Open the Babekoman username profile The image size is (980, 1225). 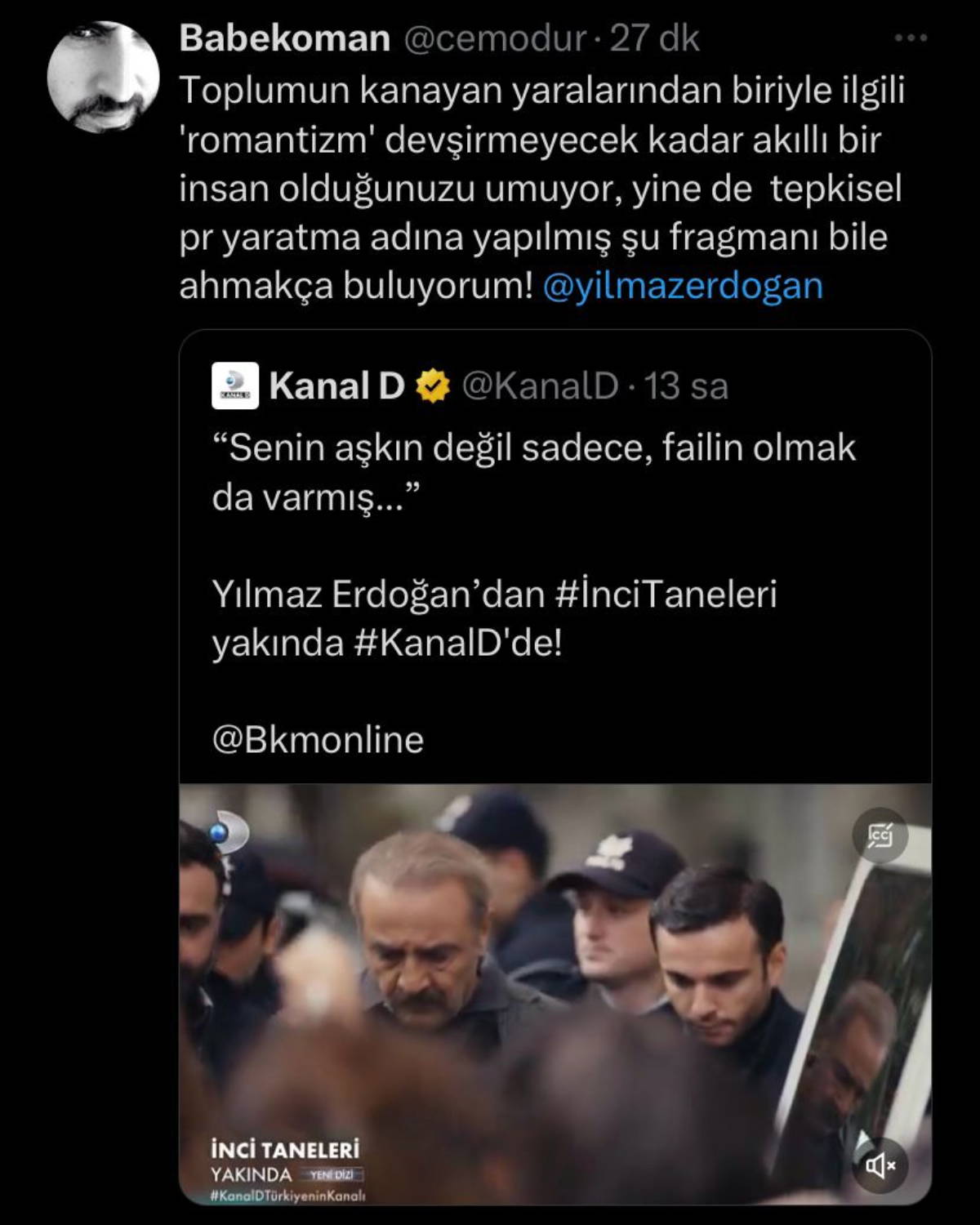coord(284,38)
